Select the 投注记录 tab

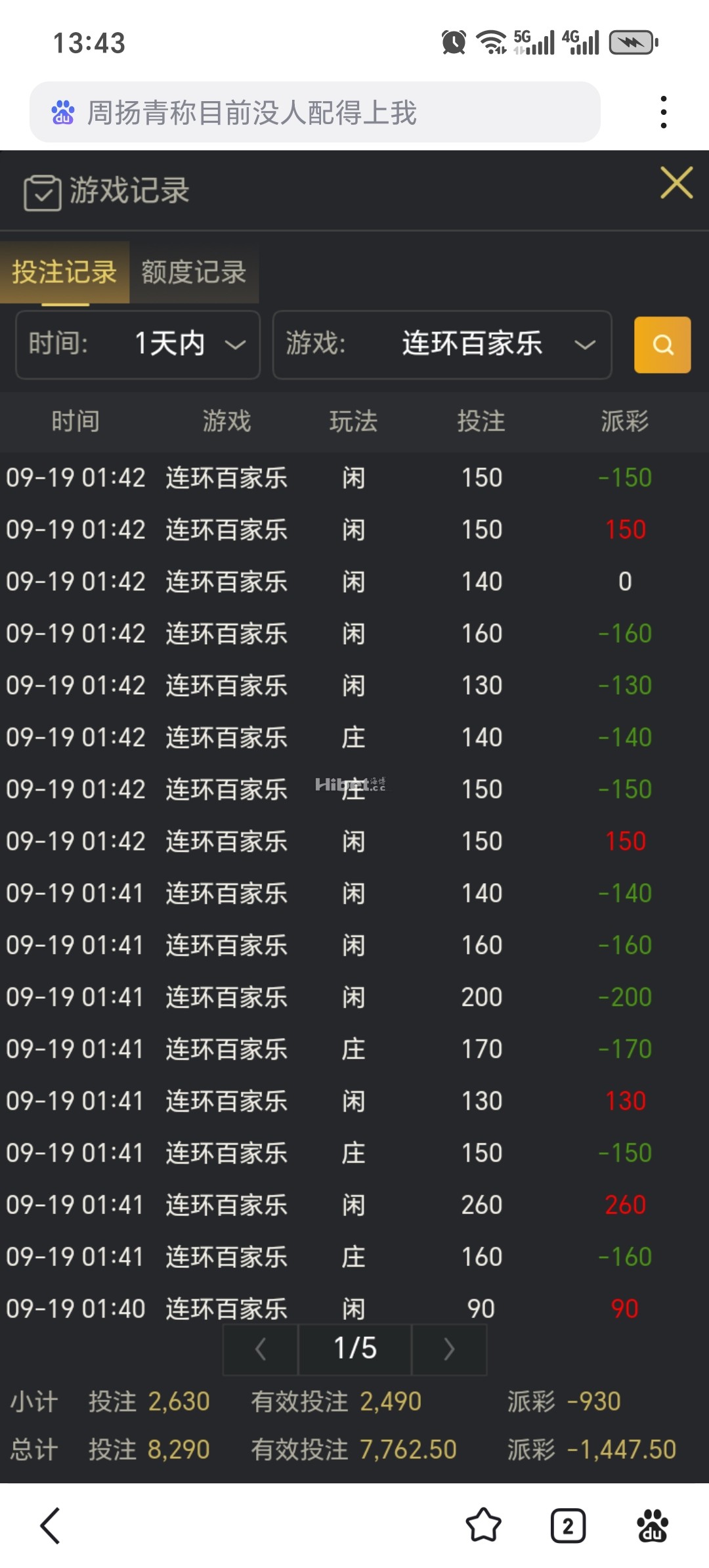coord(64,272)
